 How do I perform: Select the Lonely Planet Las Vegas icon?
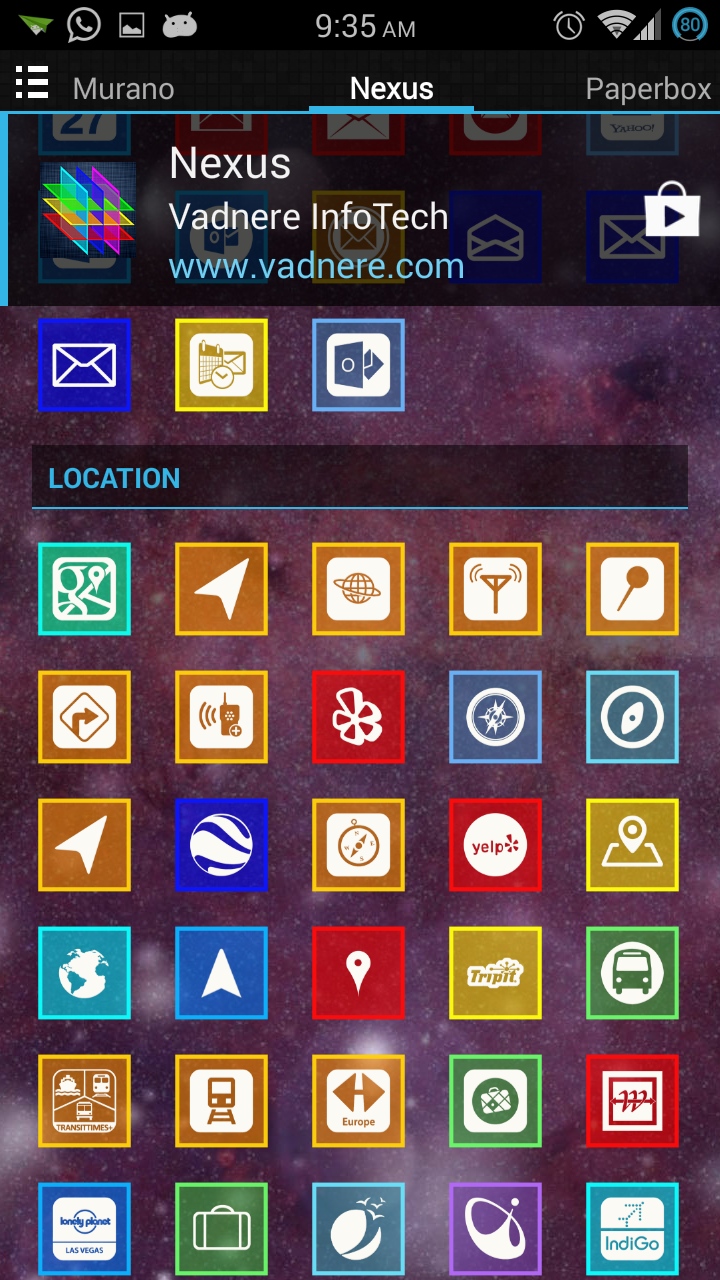point(84,1228)
